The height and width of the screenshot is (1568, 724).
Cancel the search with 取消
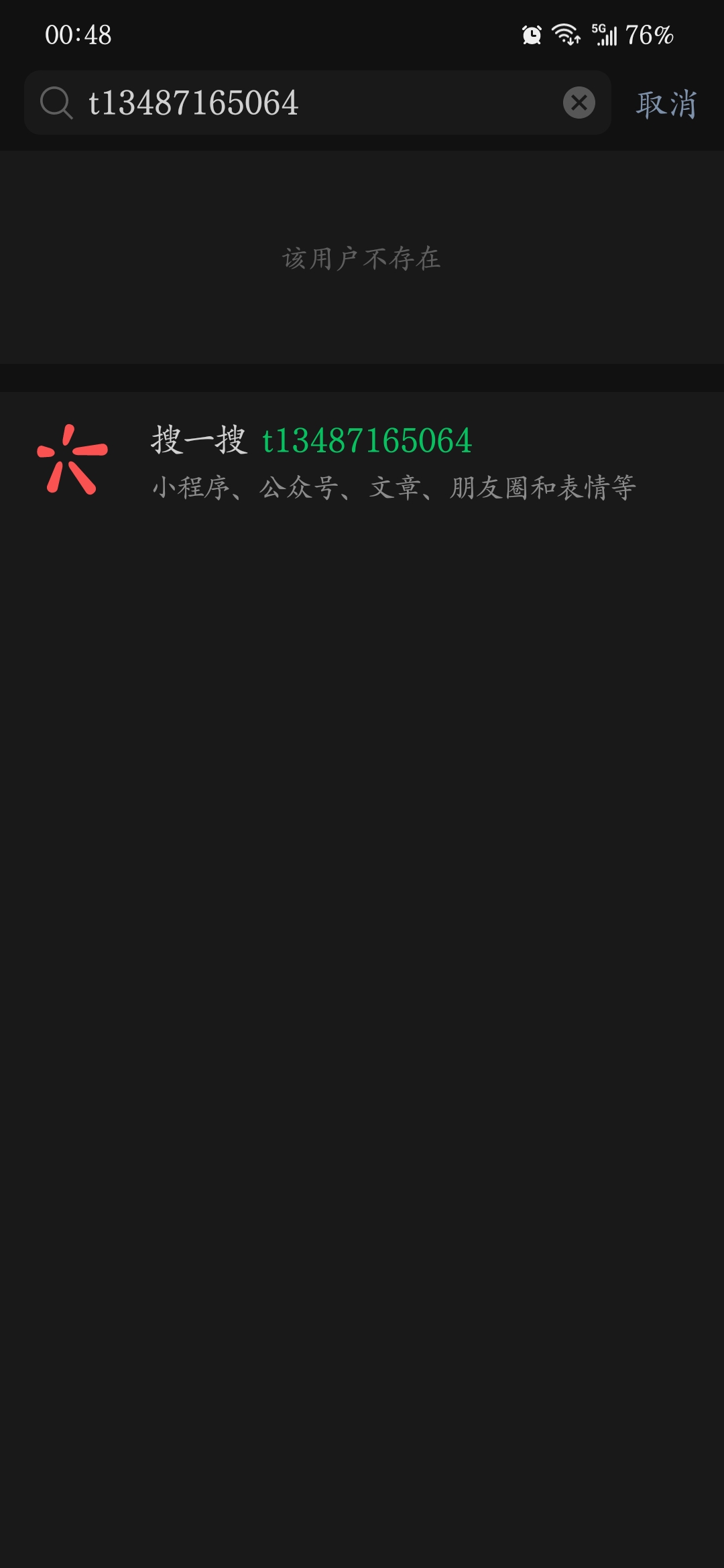pyautogui.click(x=666, y=105)
